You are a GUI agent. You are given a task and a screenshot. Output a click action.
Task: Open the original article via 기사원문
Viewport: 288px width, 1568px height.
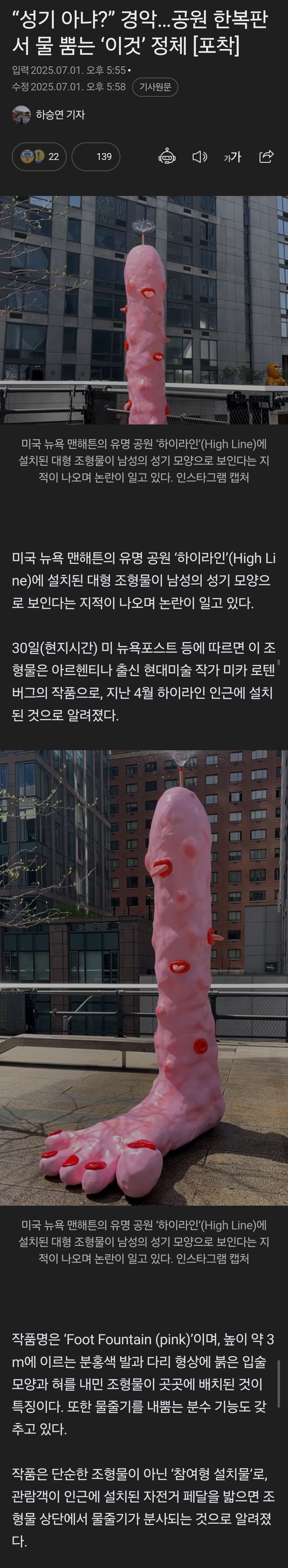[x=155, y=87]
